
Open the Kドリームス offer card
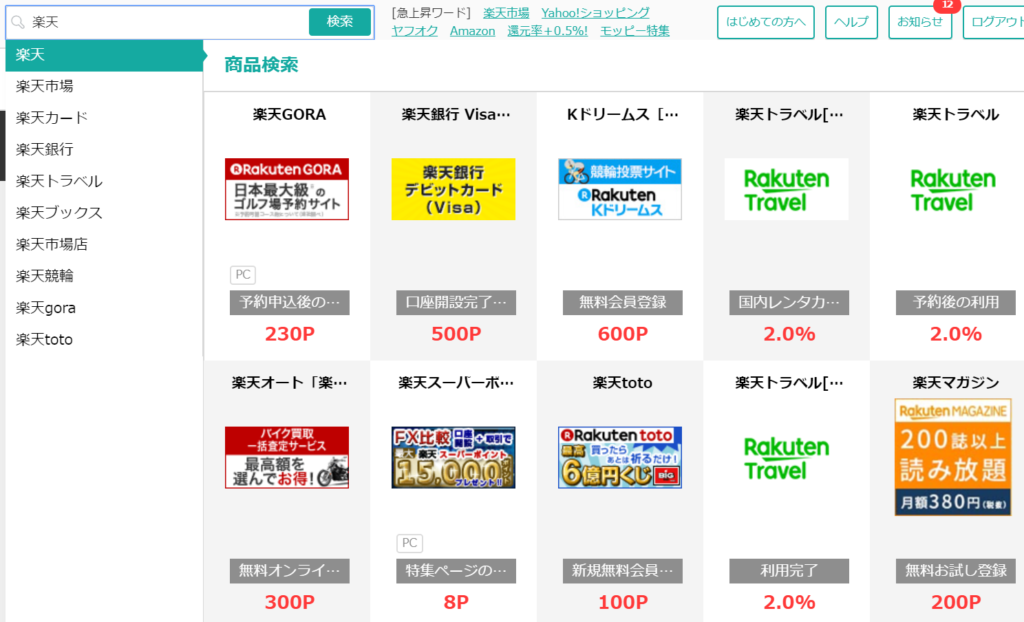click(620, 190)
